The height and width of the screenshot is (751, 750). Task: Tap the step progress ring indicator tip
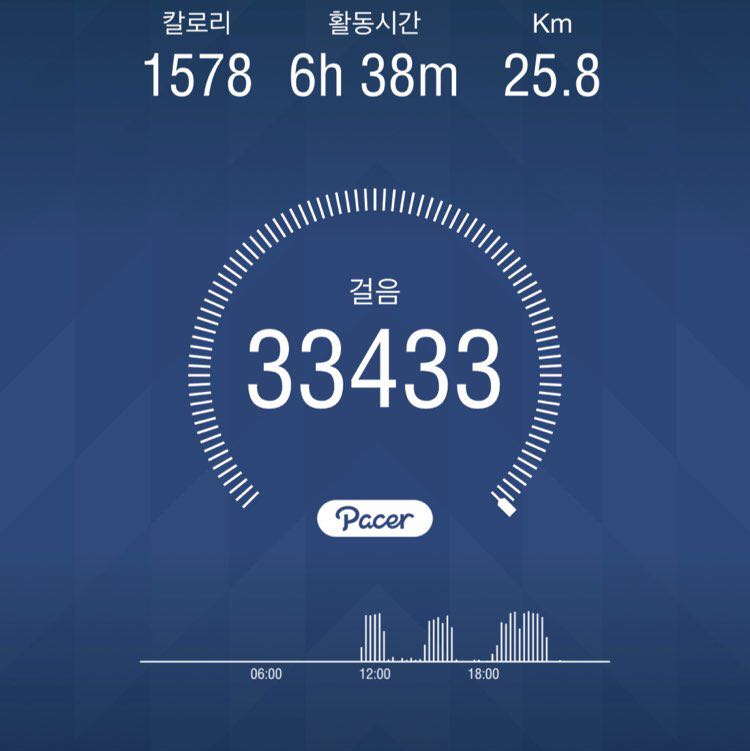(505, 507)
